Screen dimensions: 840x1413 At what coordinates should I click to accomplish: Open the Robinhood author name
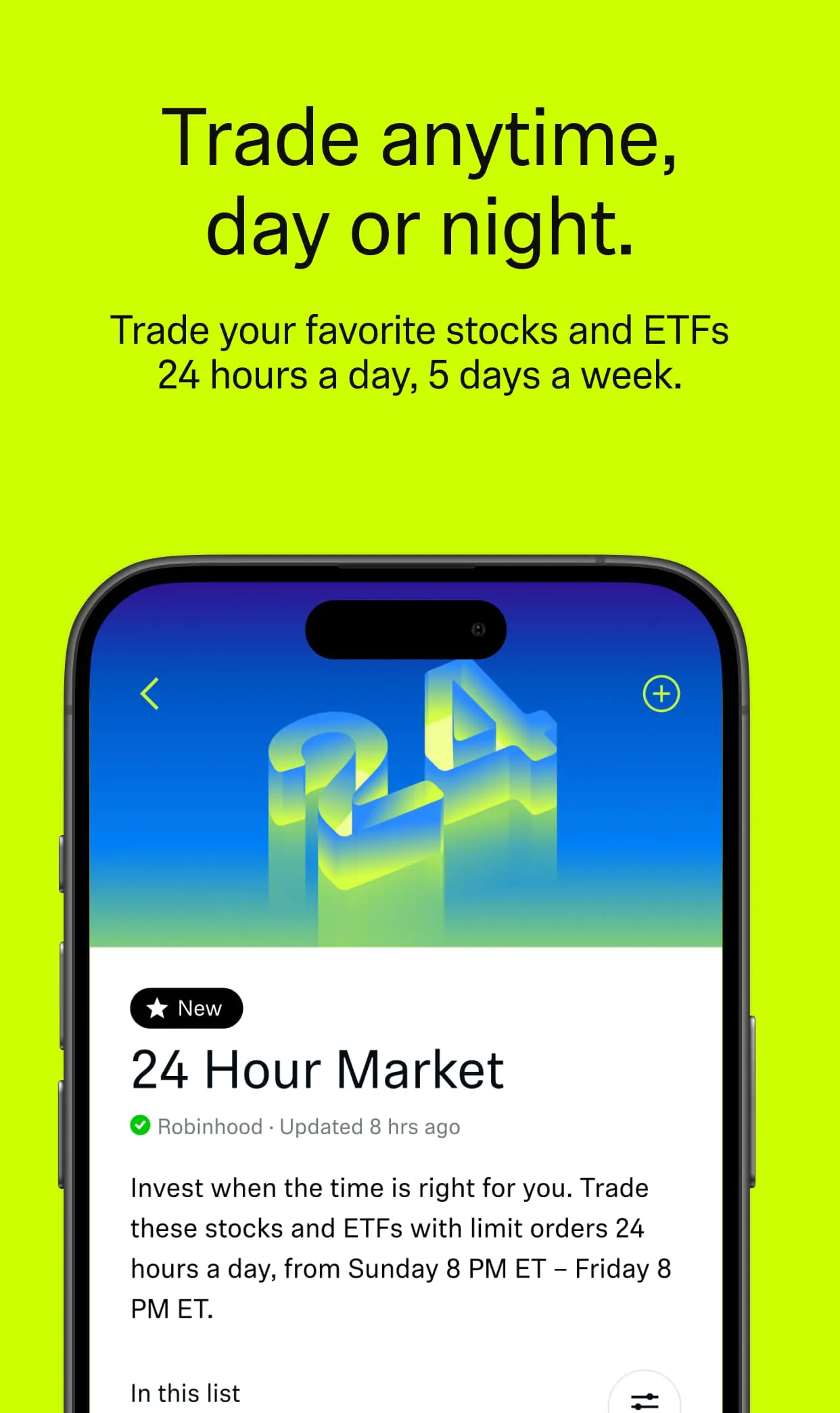coord(210,1125)
